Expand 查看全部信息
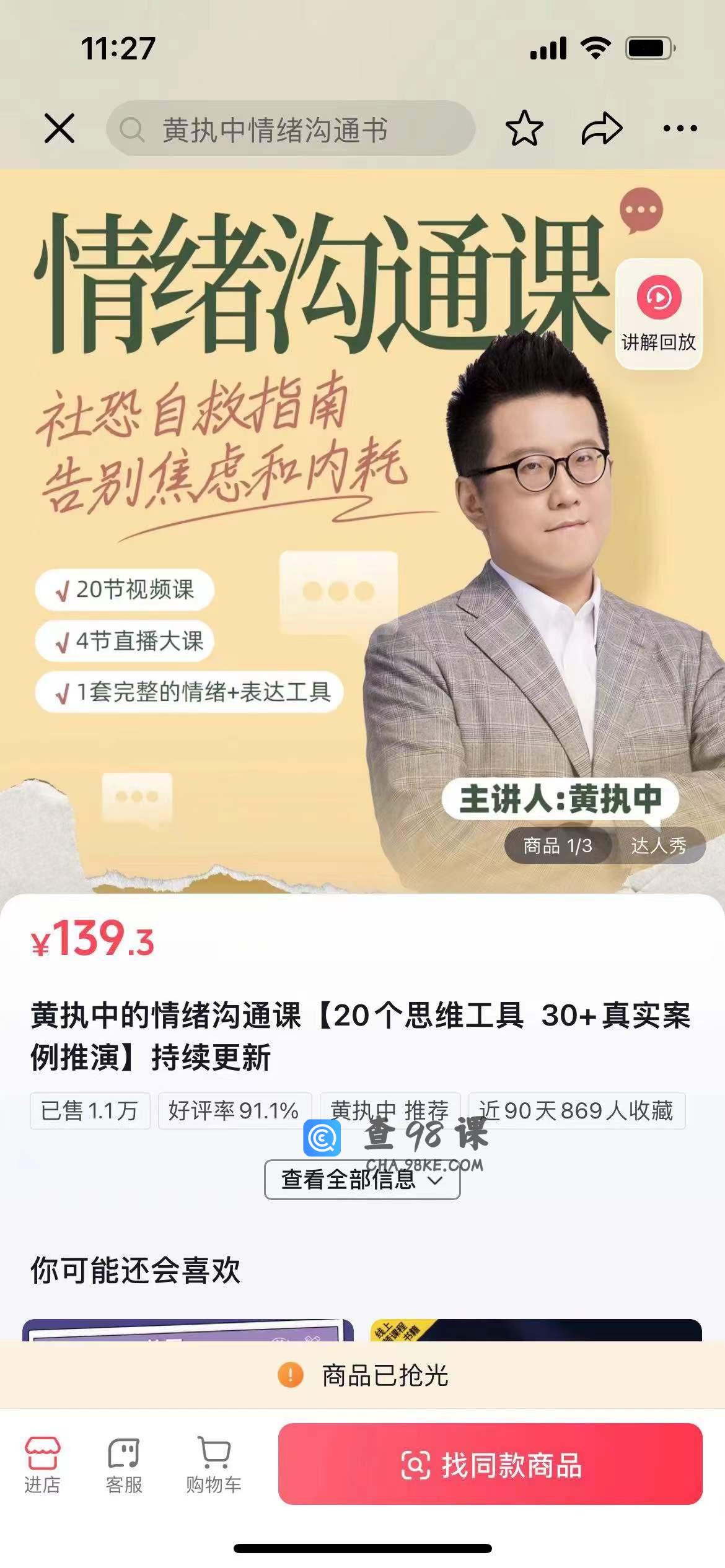 (362, 1180)
